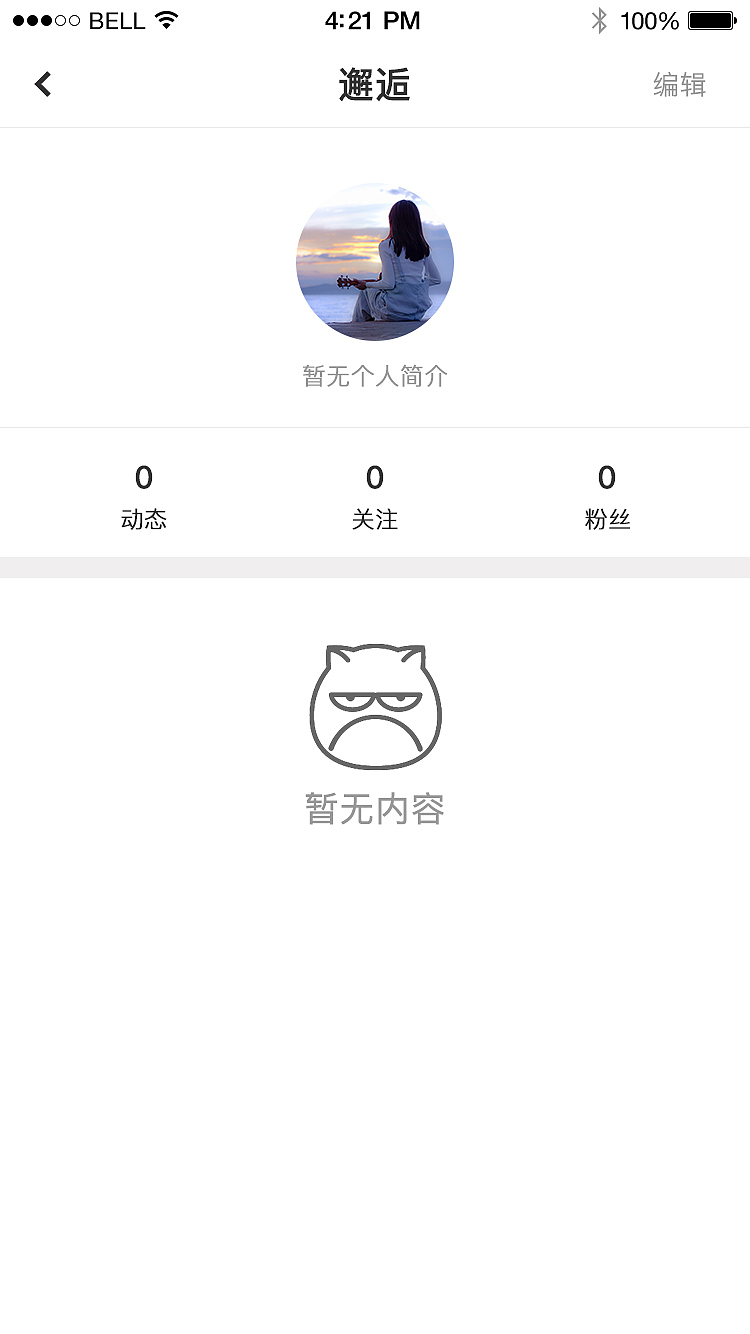
Task: Click the 暂无个人简介 placeholder text
Action: (x=375, y=376)
